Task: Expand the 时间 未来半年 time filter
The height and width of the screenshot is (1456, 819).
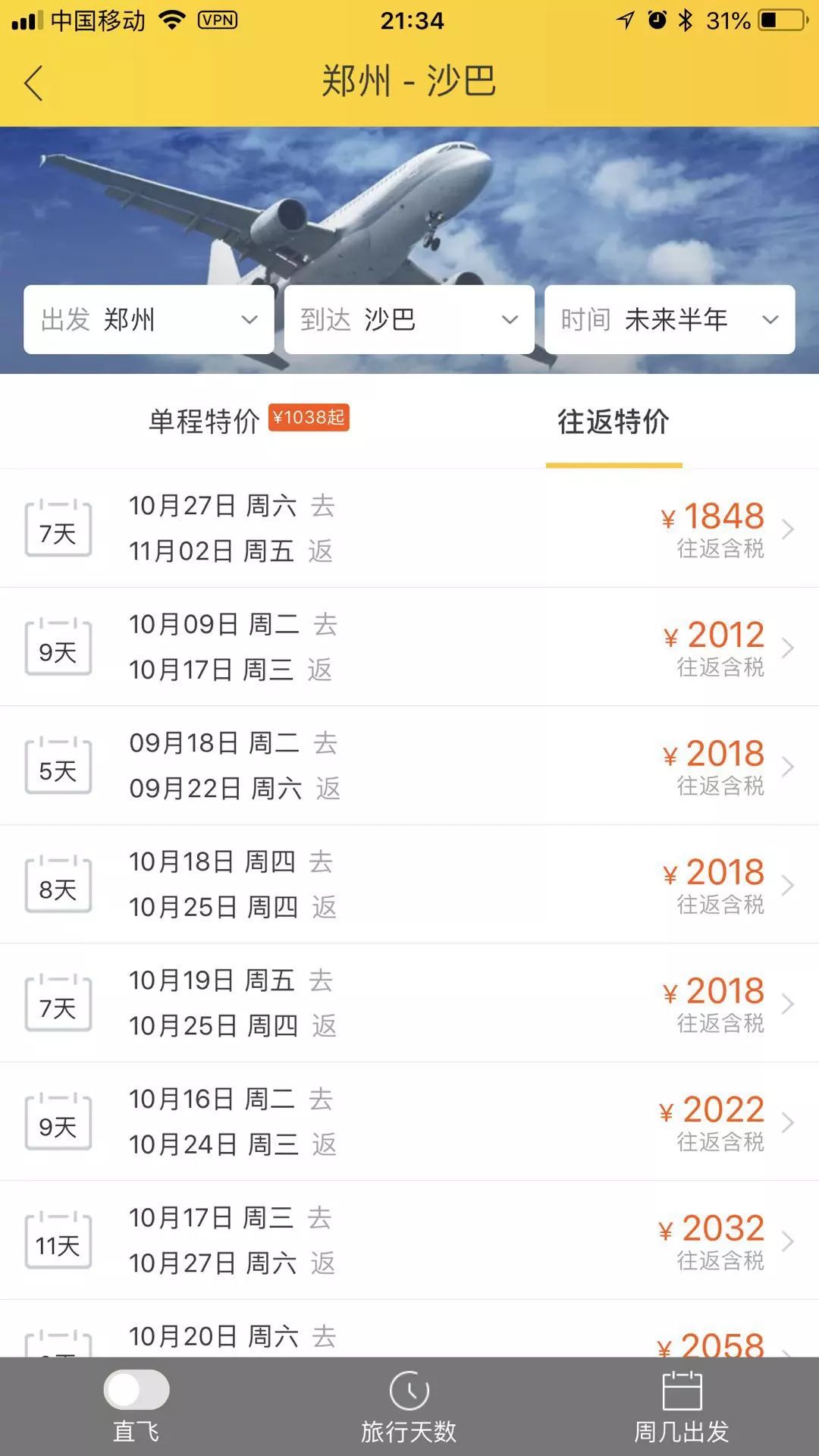Action: point(670,319)
